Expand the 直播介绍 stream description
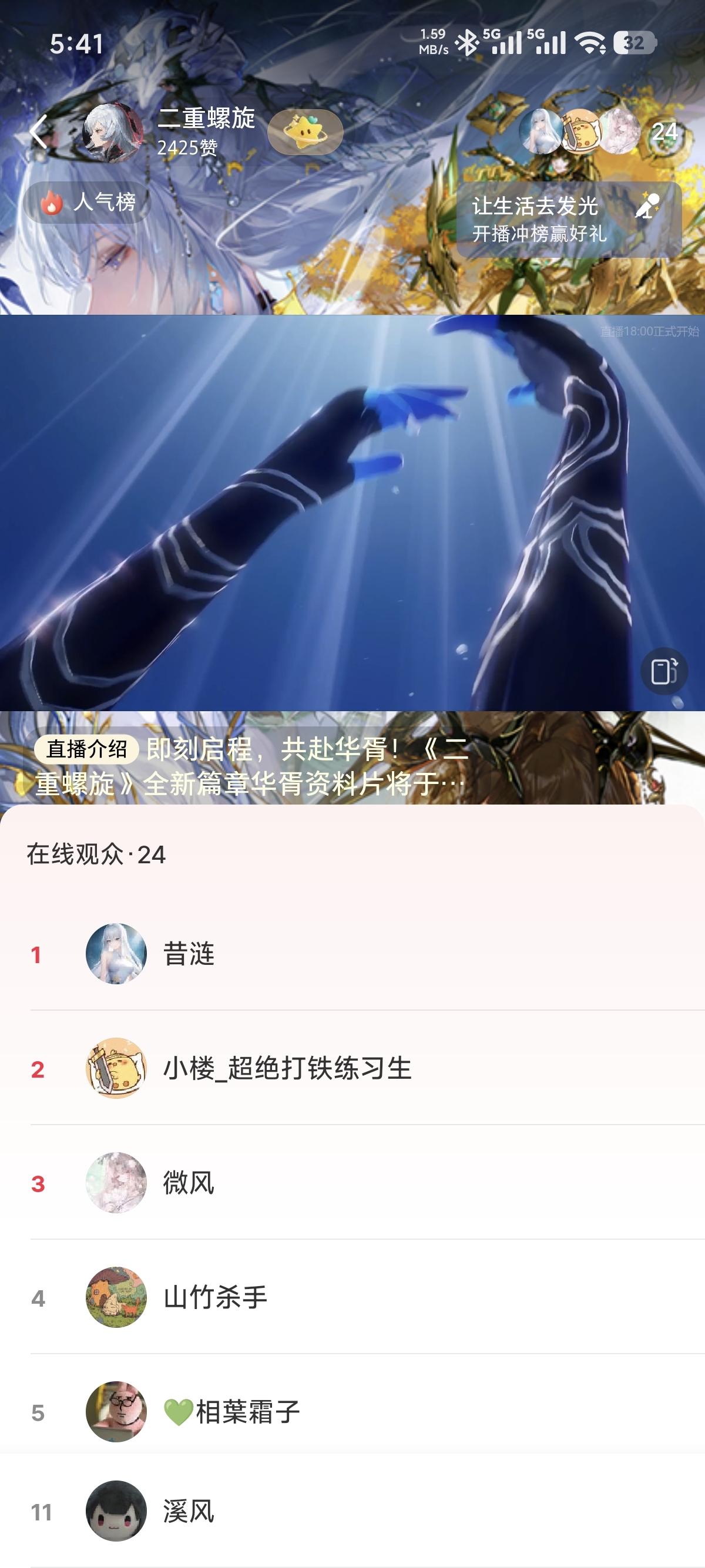Viewport: 705px width, 1568px height. [x=250, y=766]
